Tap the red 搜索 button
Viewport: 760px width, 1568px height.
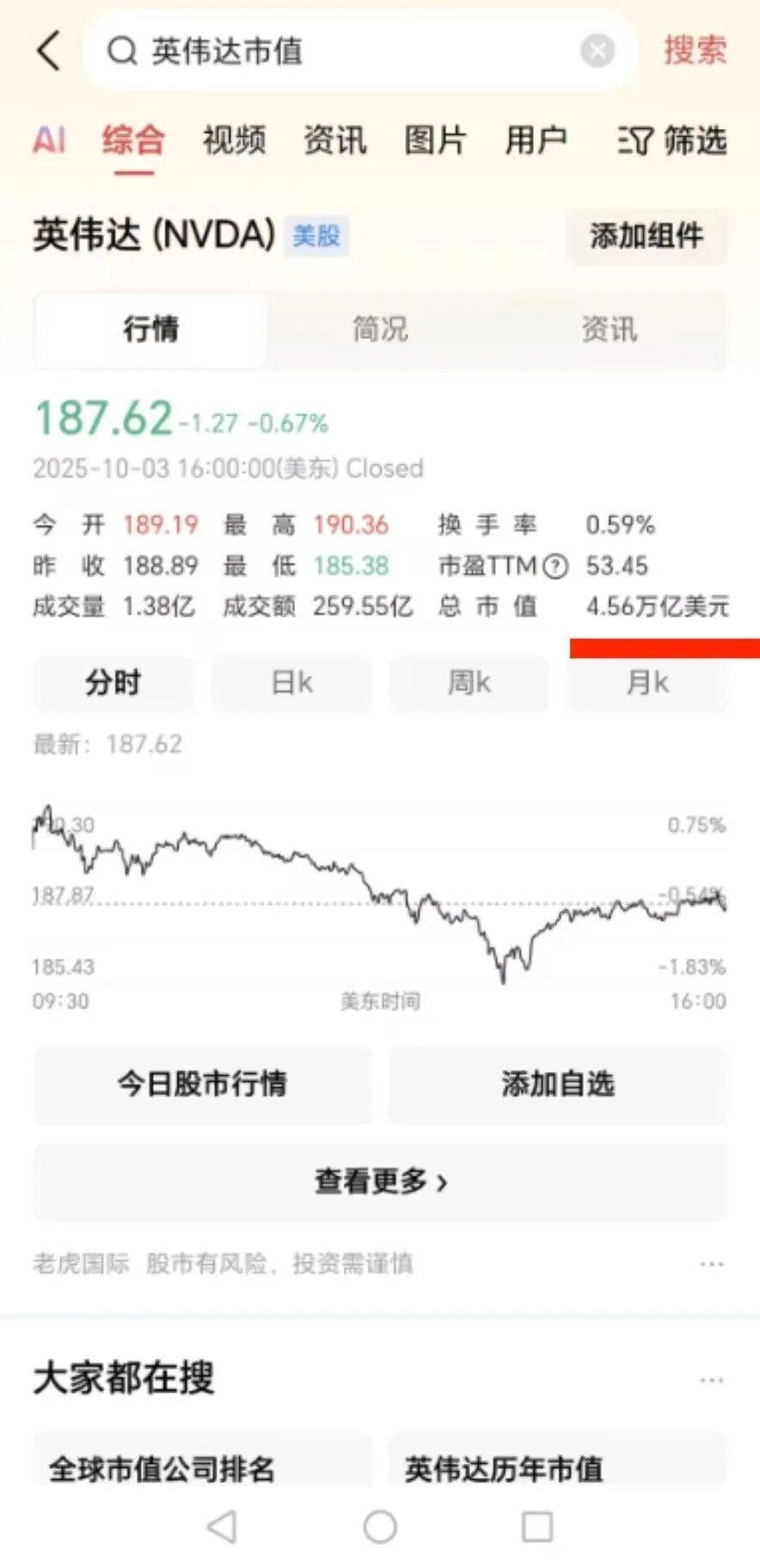pyautogui.click(x=695, y=51)
